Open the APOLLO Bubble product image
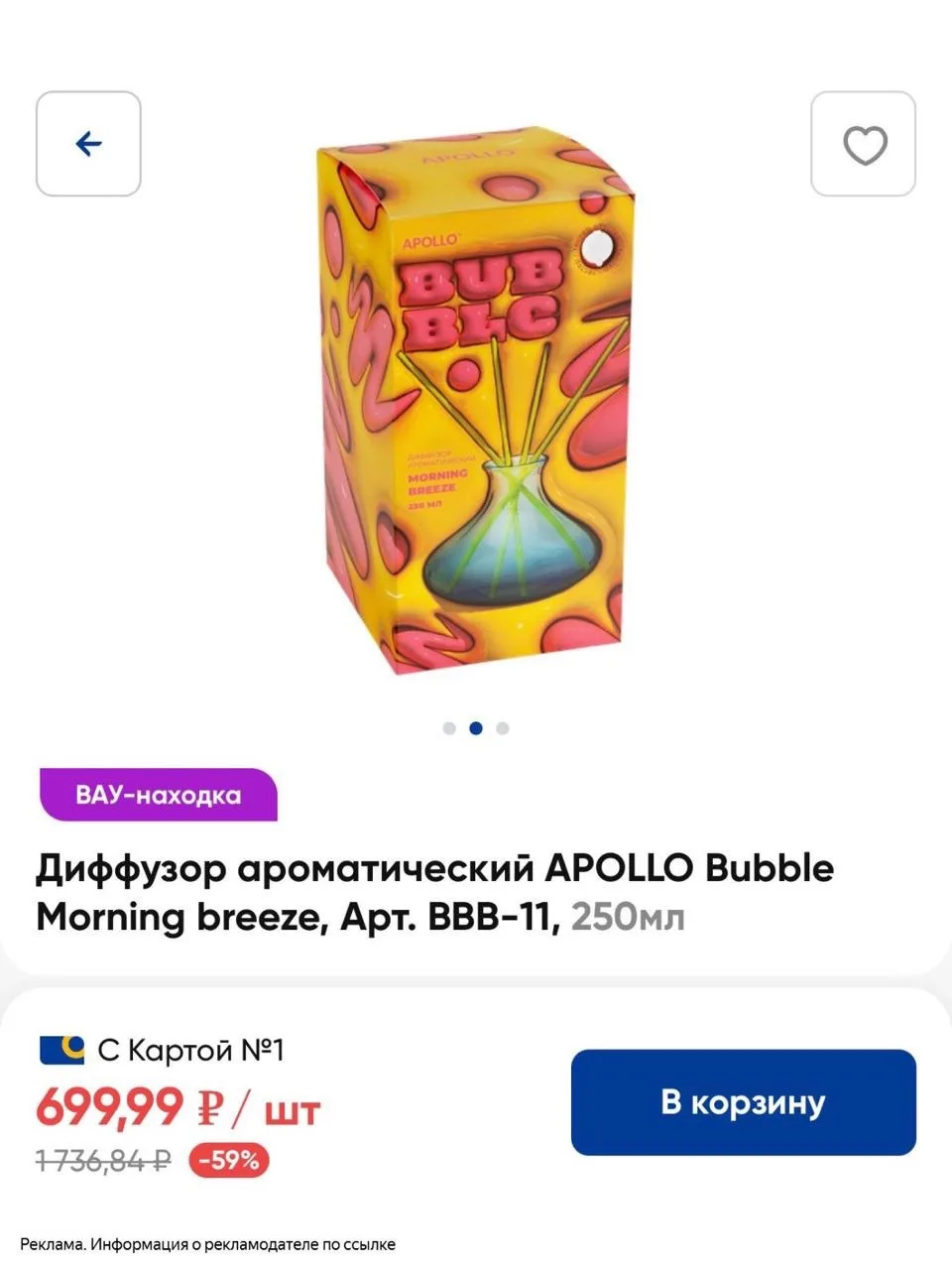 (476, 400)
